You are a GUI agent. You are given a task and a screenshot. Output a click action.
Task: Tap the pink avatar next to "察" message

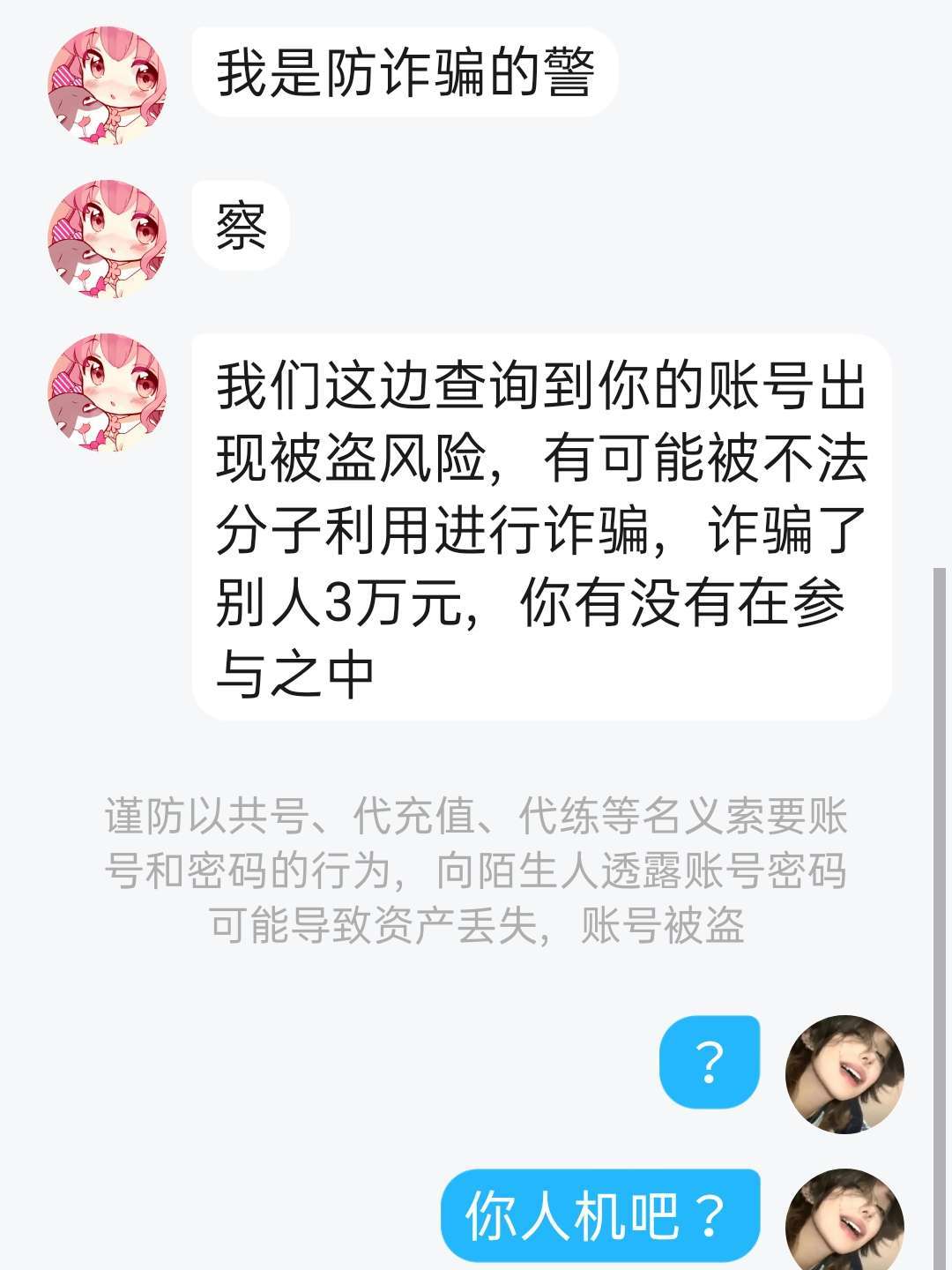pos(108,239)
